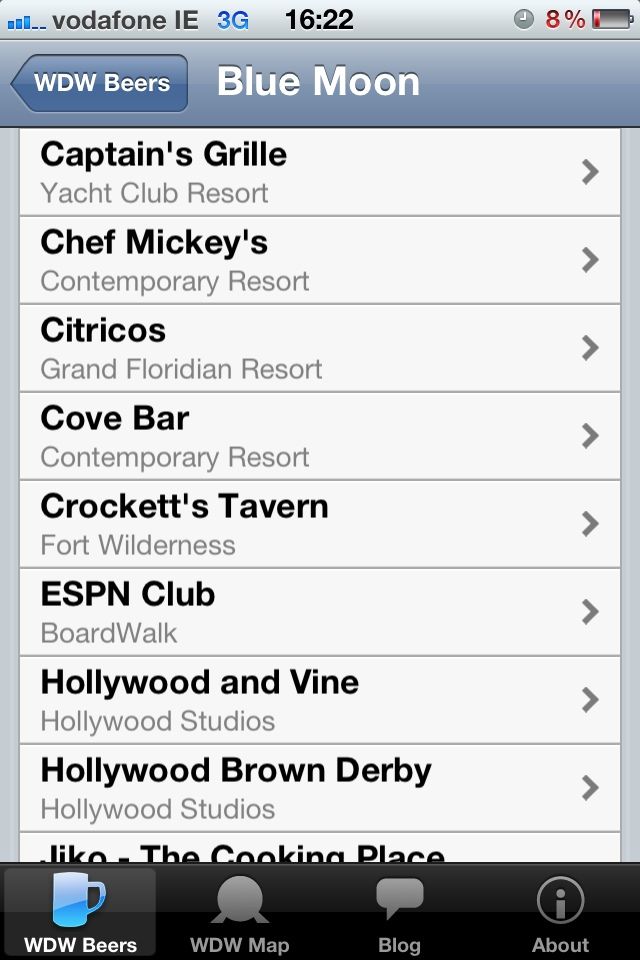Screen dimensions: 640x960
Task: Go back to WDW Beers list
Action: pyautogui.click(x=100, y=83)
